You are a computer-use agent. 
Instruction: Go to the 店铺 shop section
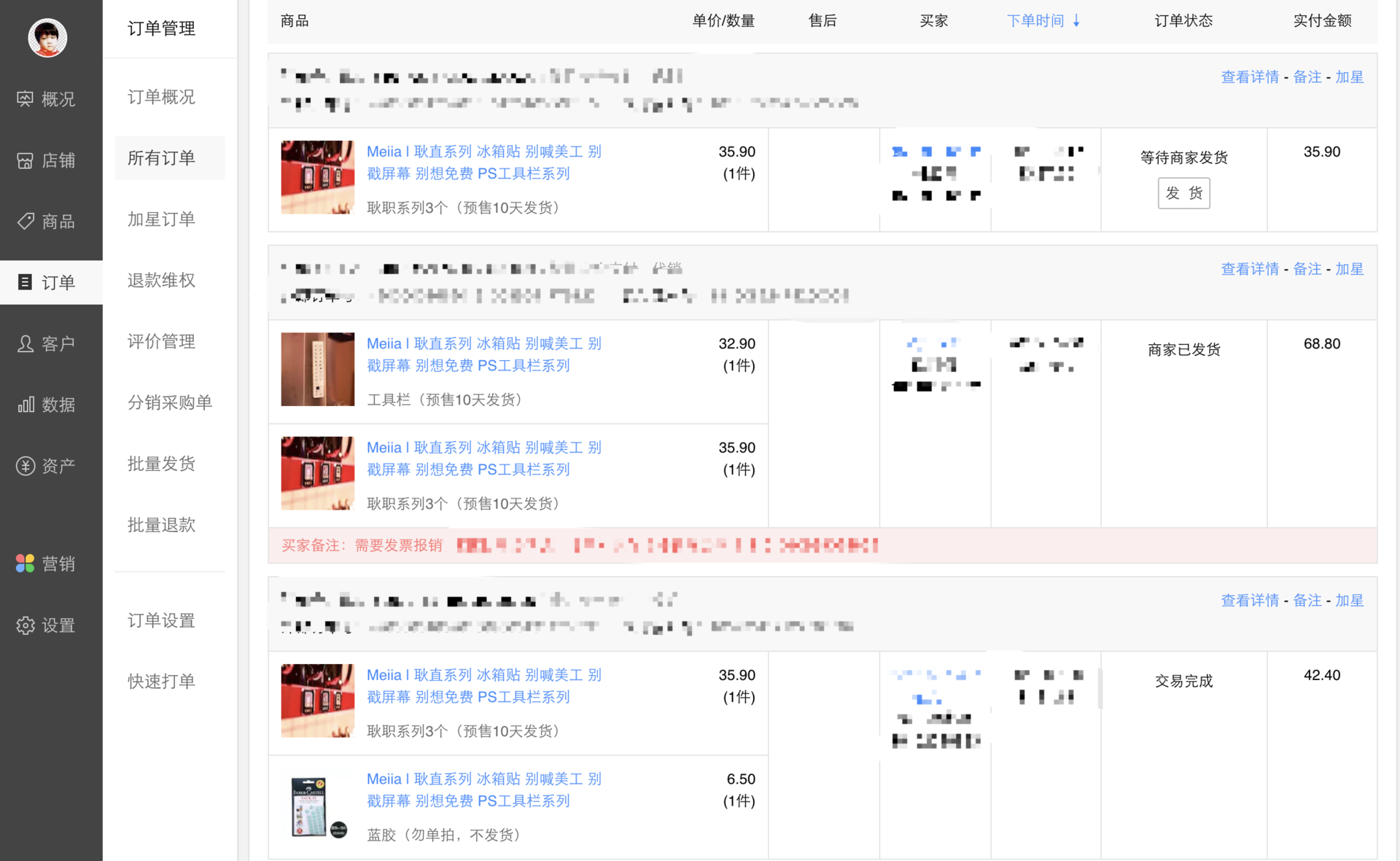[47, 160]
